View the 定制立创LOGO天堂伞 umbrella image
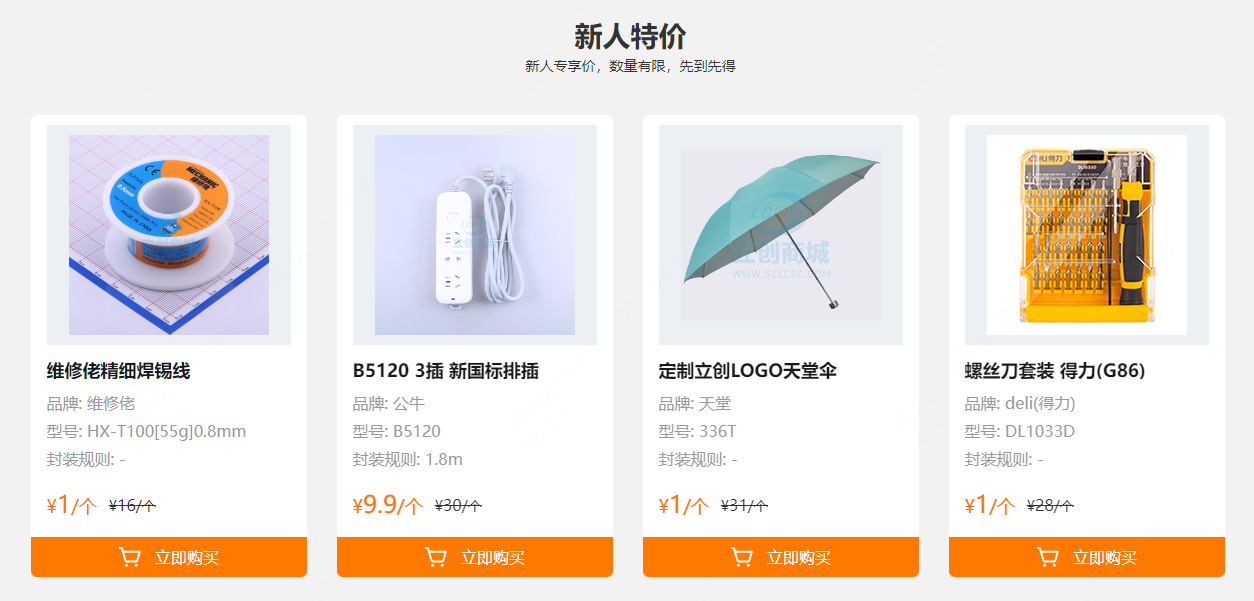The height and width of the screenshot is (601, 1254). click(781, 235)
